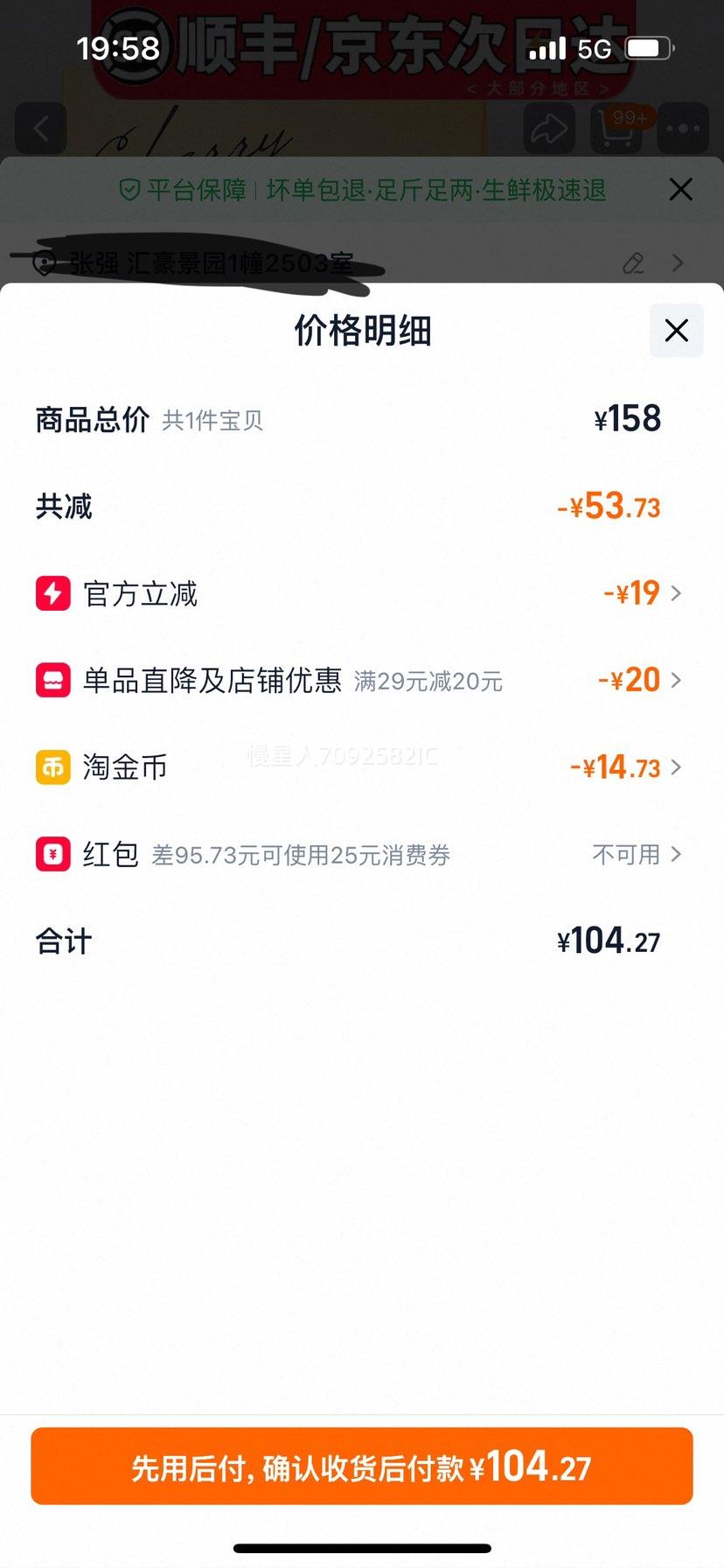Tap the green shield guarantee icon
Screen dimensions: 724x1568
(129, 190)
